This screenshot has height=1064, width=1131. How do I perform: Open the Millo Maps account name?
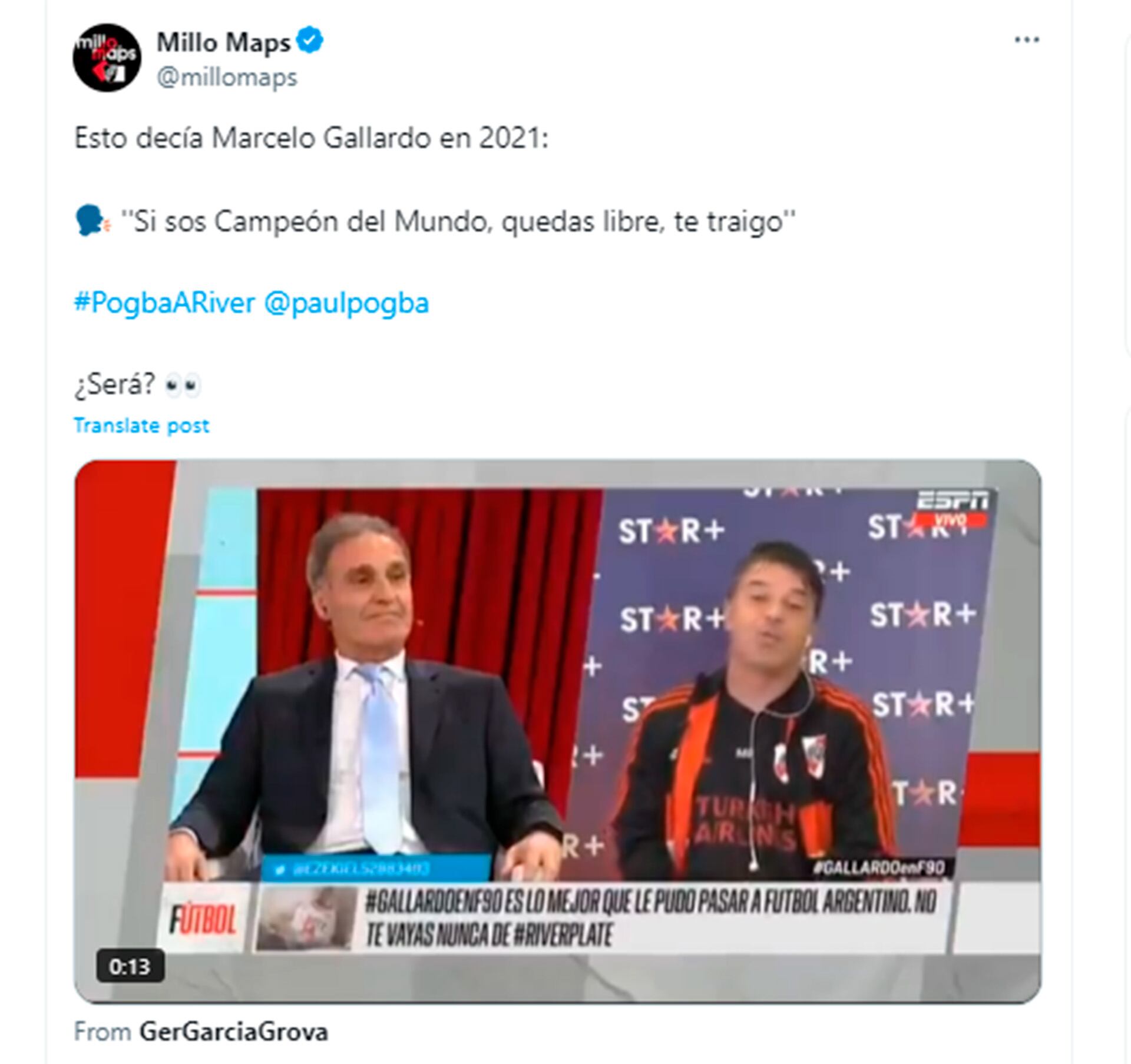pyautogui.click(x=224, y=42)
